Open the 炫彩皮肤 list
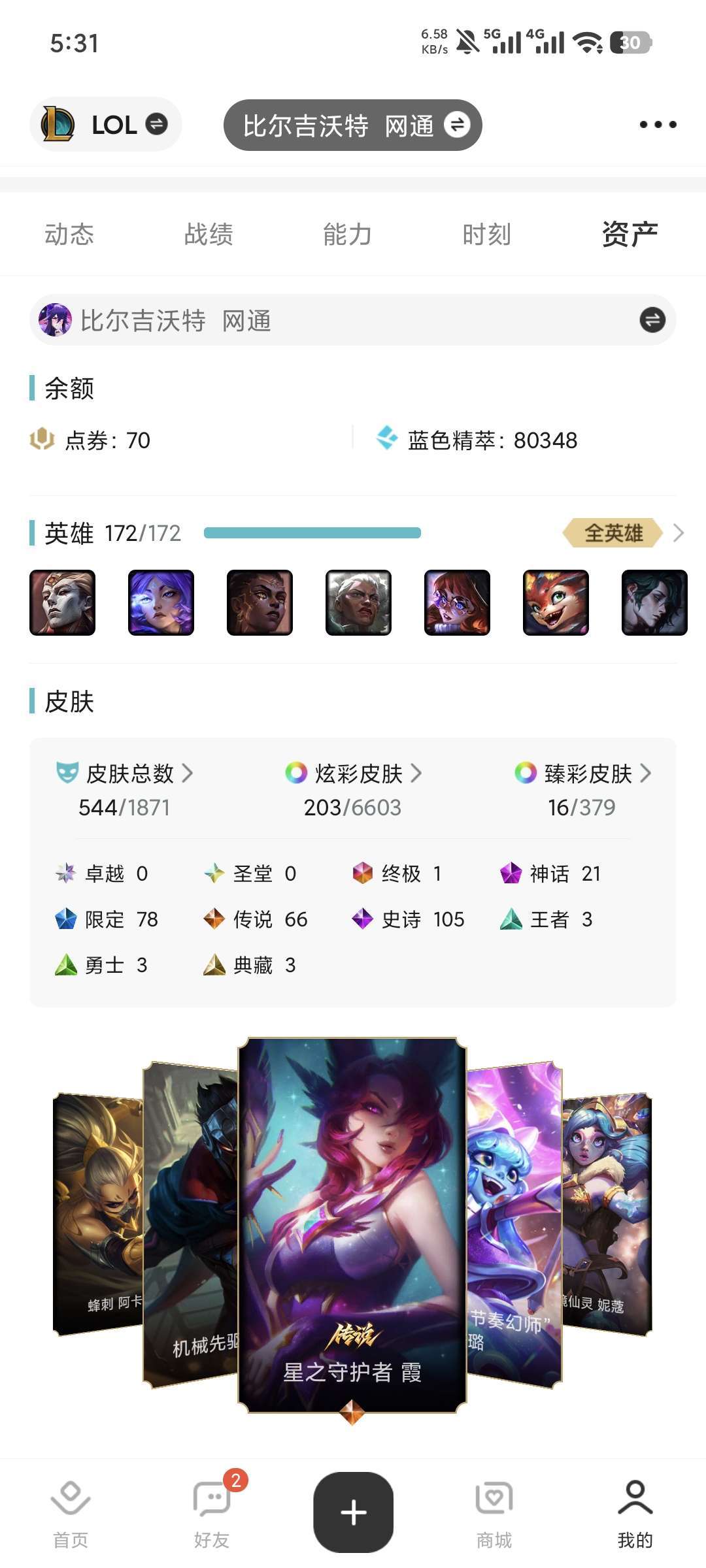Viewport: 706px width, 1568px height. pyautogui.click(x=353, y=774)
